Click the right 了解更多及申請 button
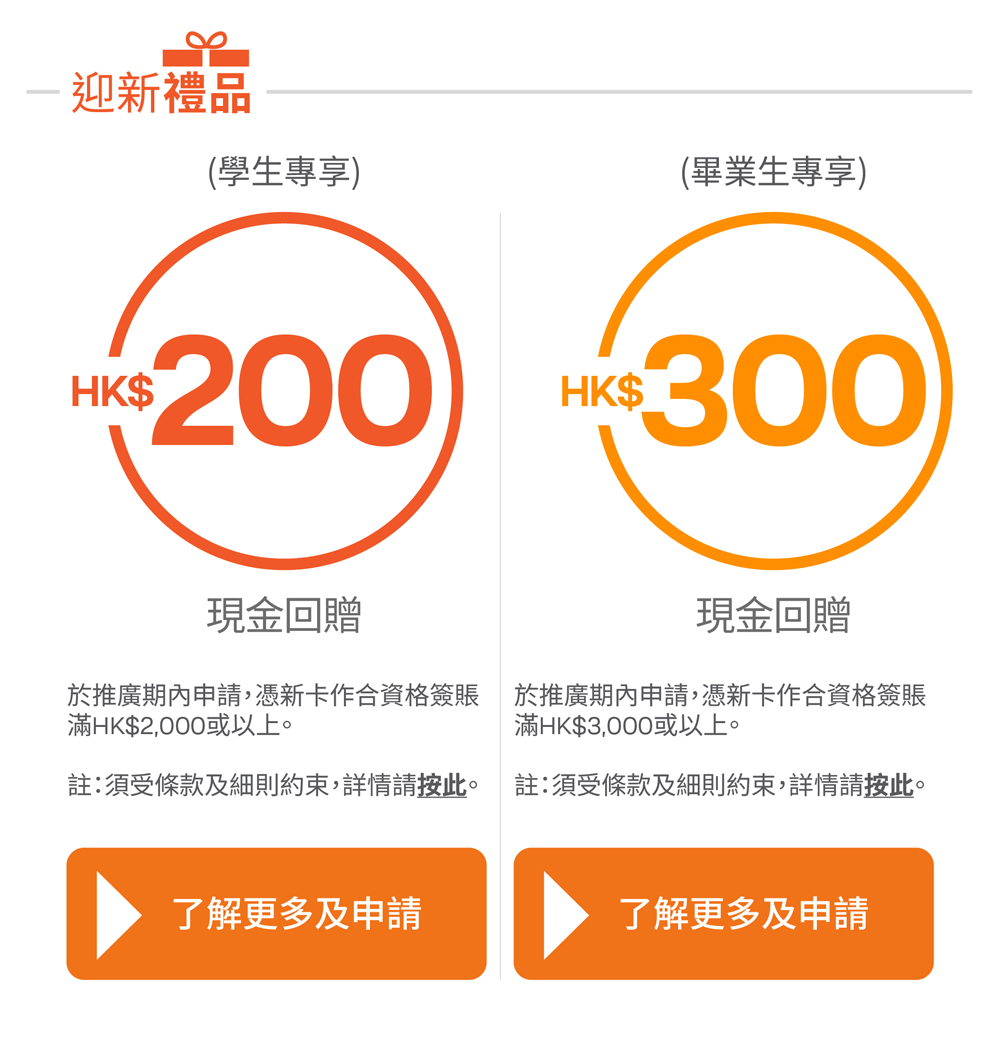 tap(723, 913)
